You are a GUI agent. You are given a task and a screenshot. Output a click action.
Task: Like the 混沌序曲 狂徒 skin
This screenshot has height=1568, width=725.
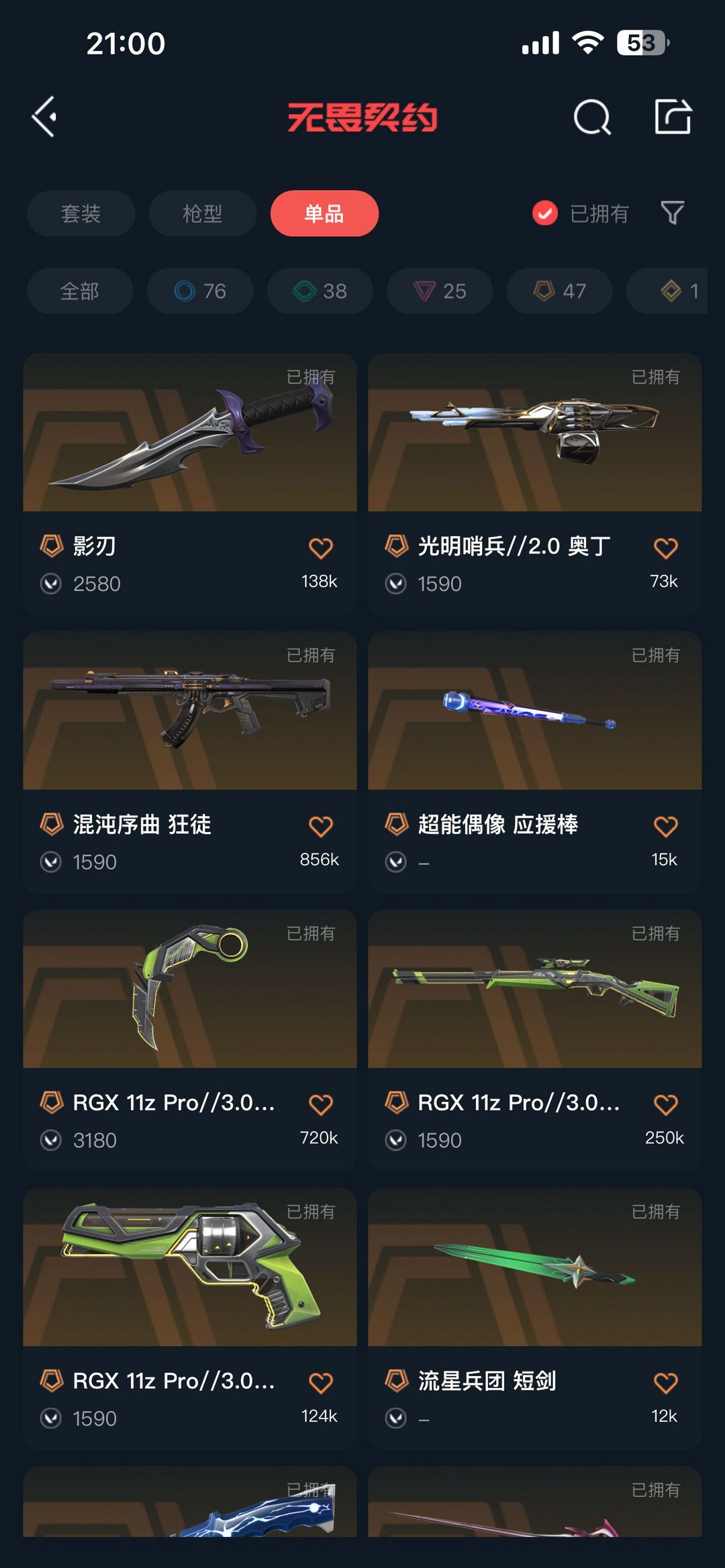tap(320, 826)
